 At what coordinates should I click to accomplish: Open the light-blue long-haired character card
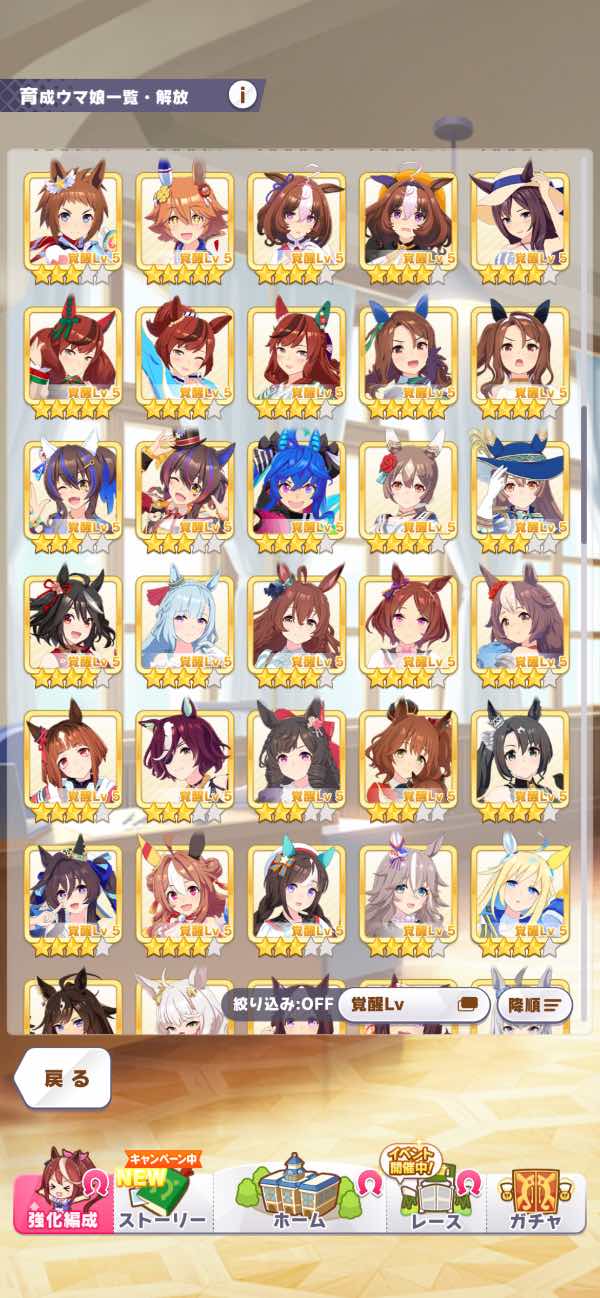coord(184,626)
